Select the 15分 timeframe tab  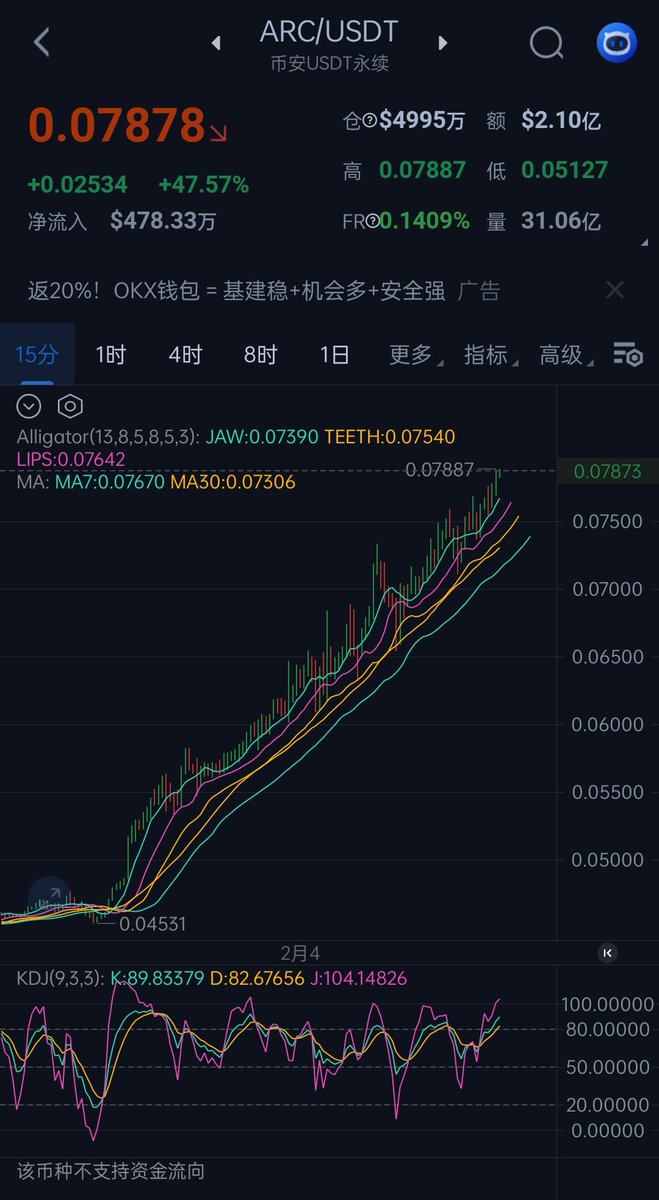(x=36, y=355)
